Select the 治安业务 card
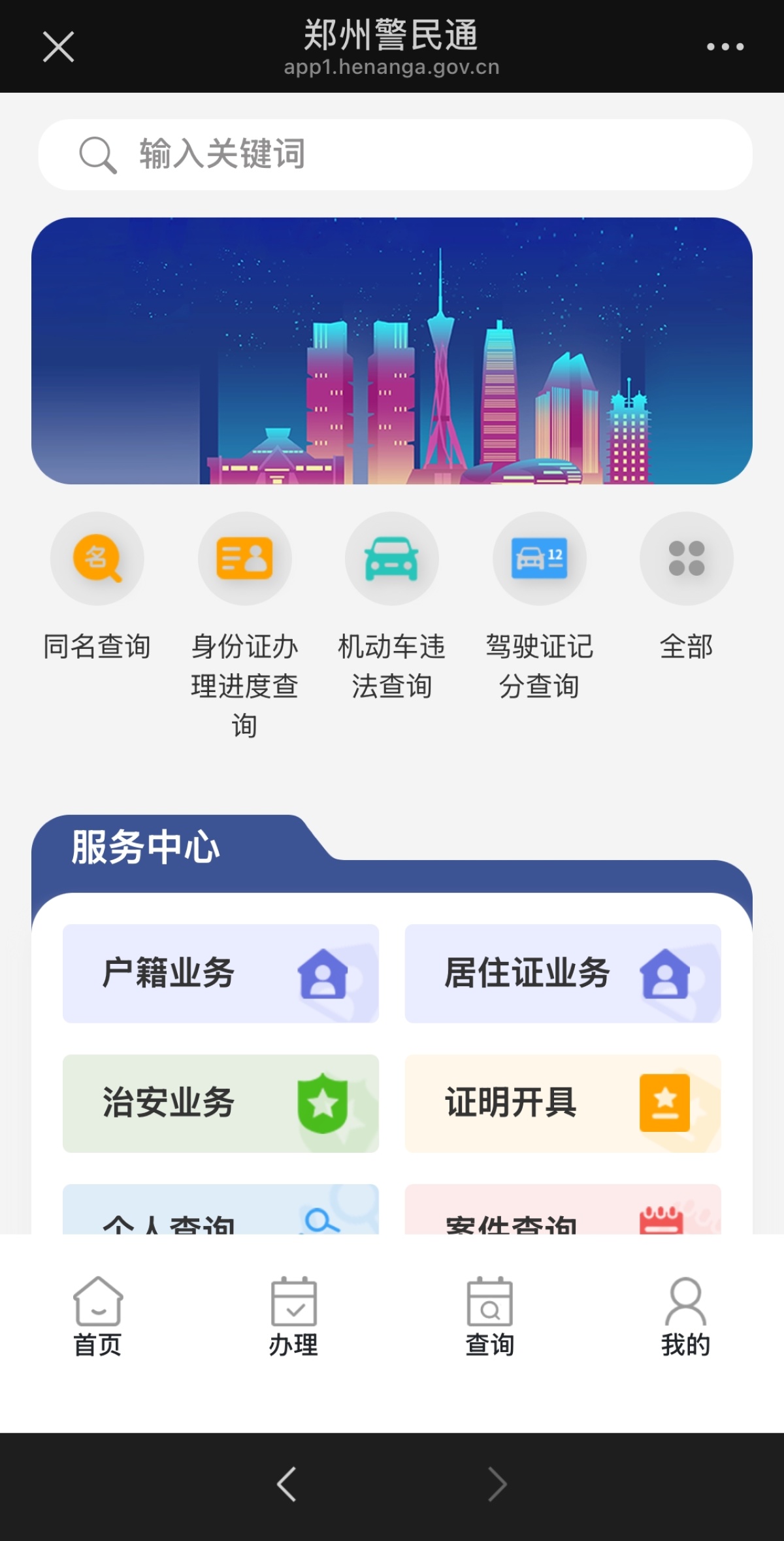Image resolution: width=784 pixels, height=1541 pixels. click(221, 1103)
